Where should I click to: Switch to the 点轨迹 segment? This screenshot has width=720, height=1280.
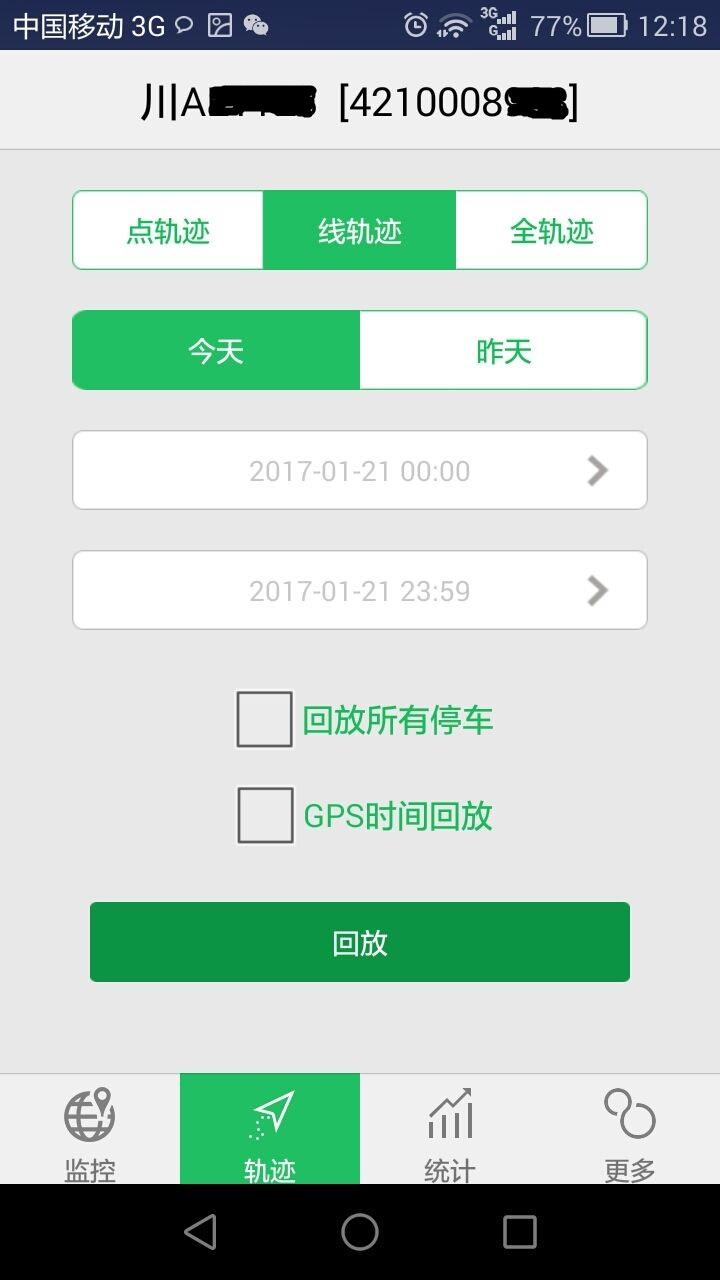(168, 231)
